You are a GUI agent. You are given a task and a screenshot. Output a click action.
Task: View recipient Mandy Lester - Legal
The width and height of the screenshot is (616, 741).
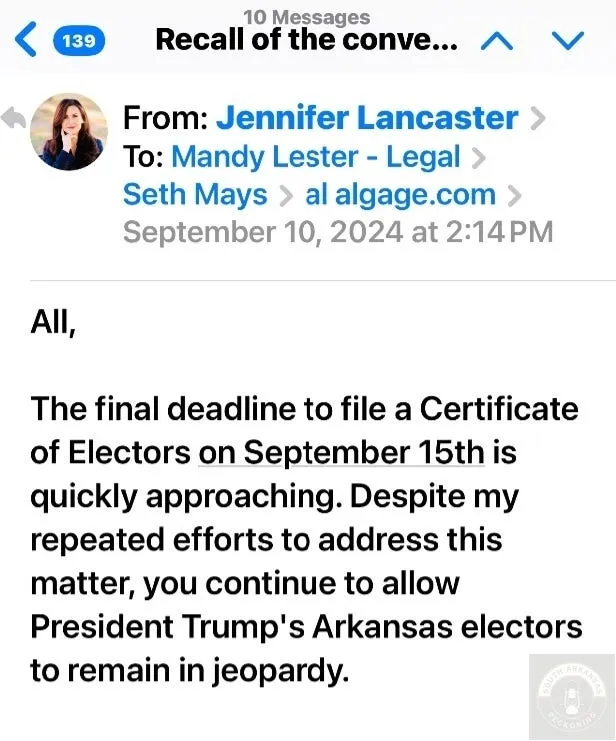[316, 156]
